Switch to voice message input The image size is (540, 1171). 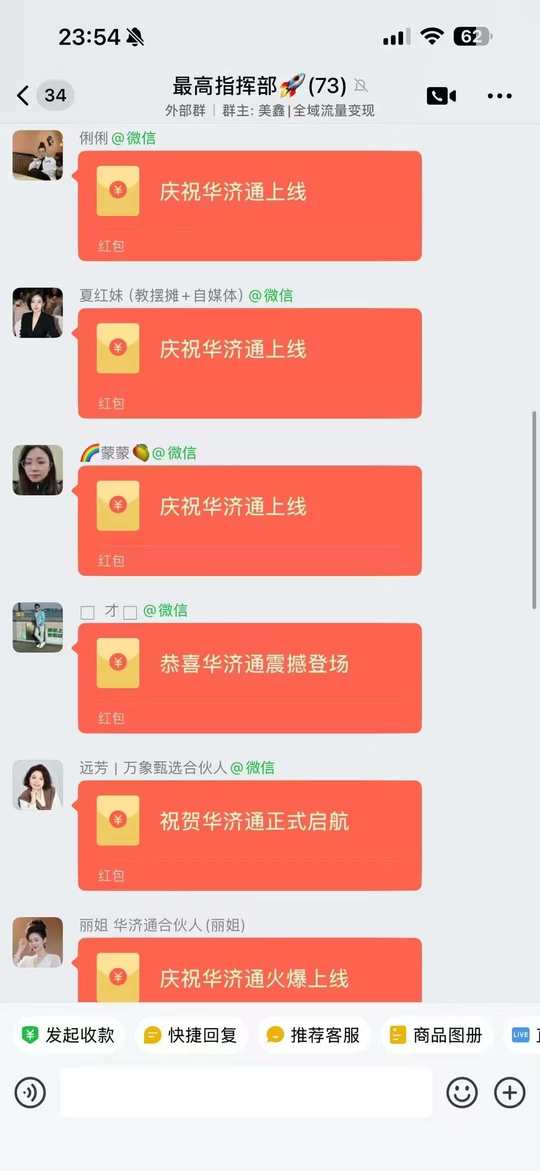[30, 1093]
